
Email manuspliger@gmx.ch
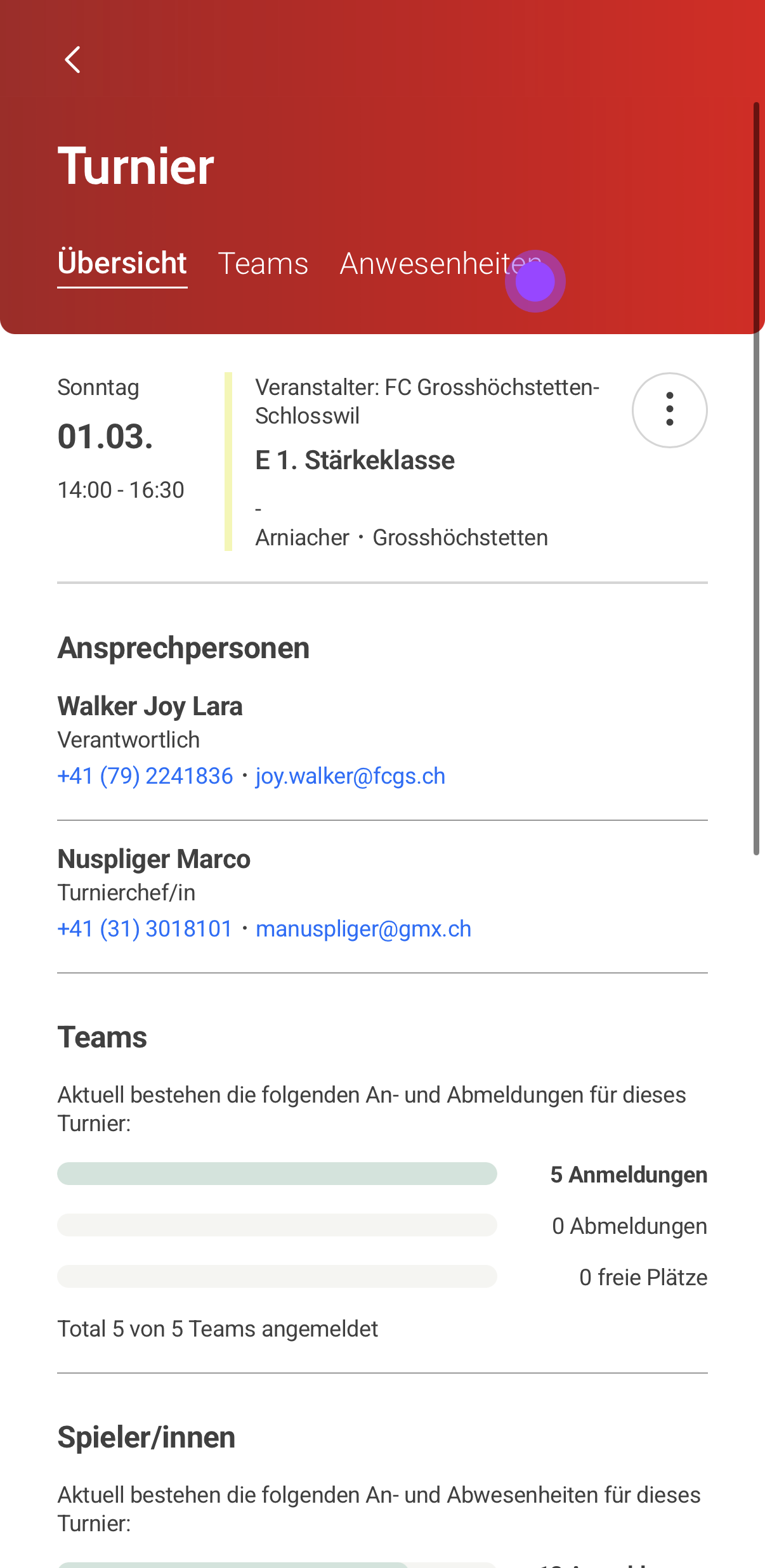[x=363, y=929]
